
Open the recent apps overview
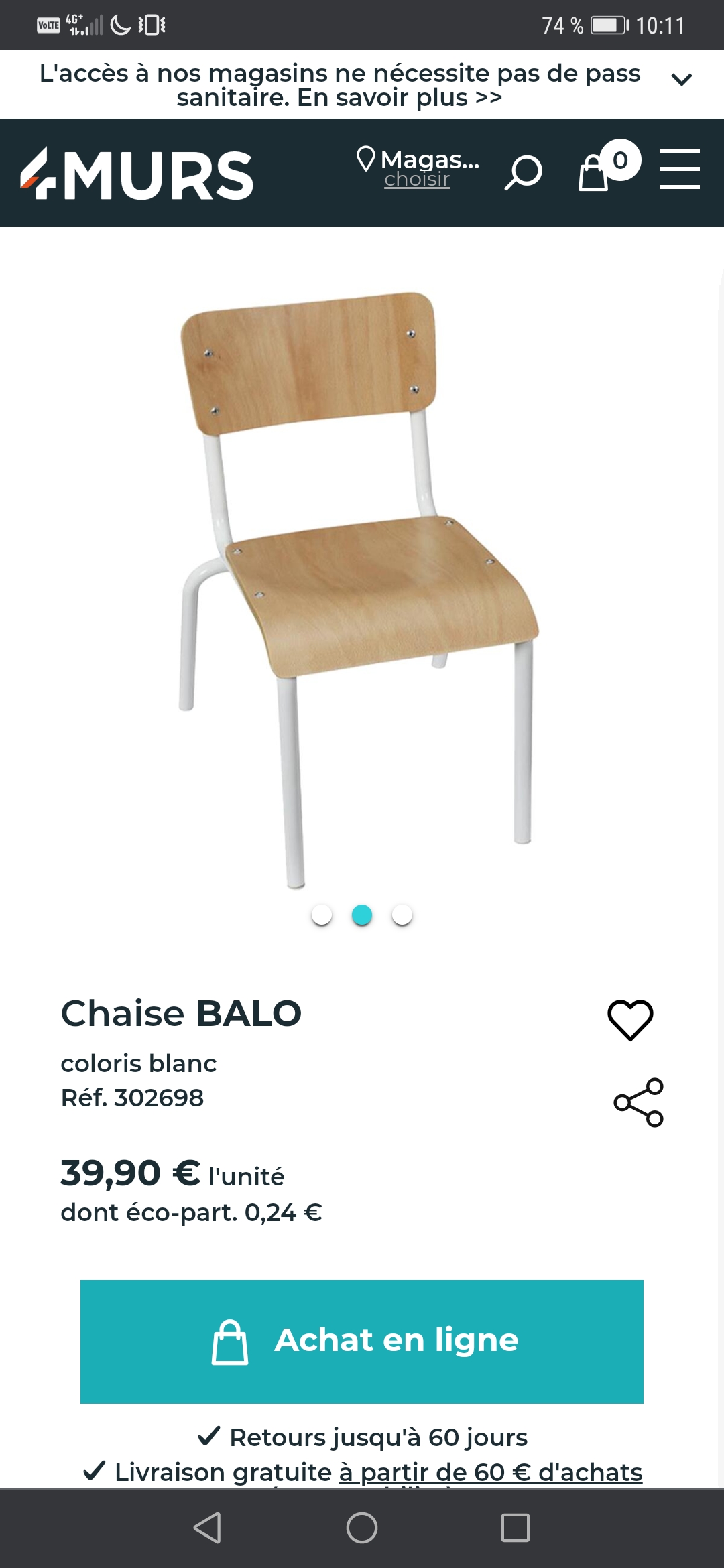point(515,1528)
